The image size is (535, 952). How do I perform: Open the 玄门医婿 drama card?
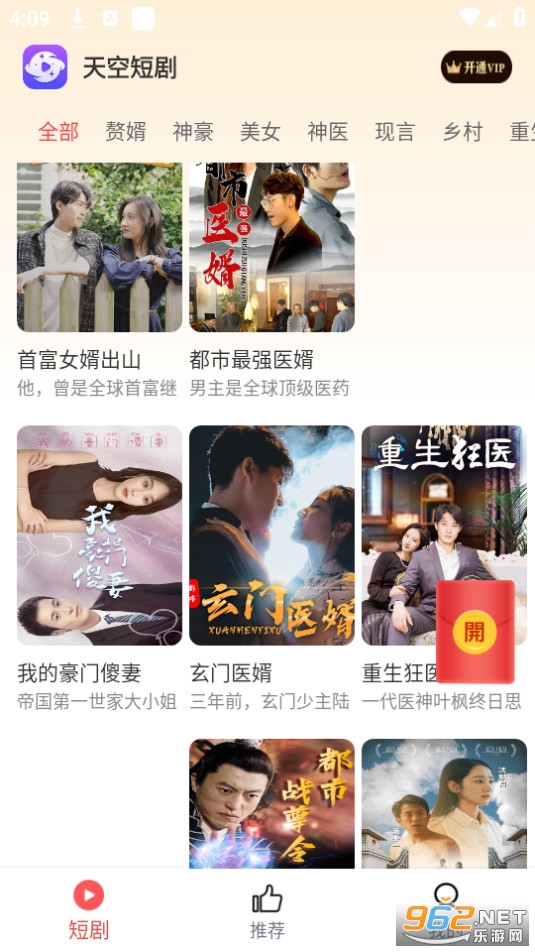pyautogui.click(x=272, y=535)
